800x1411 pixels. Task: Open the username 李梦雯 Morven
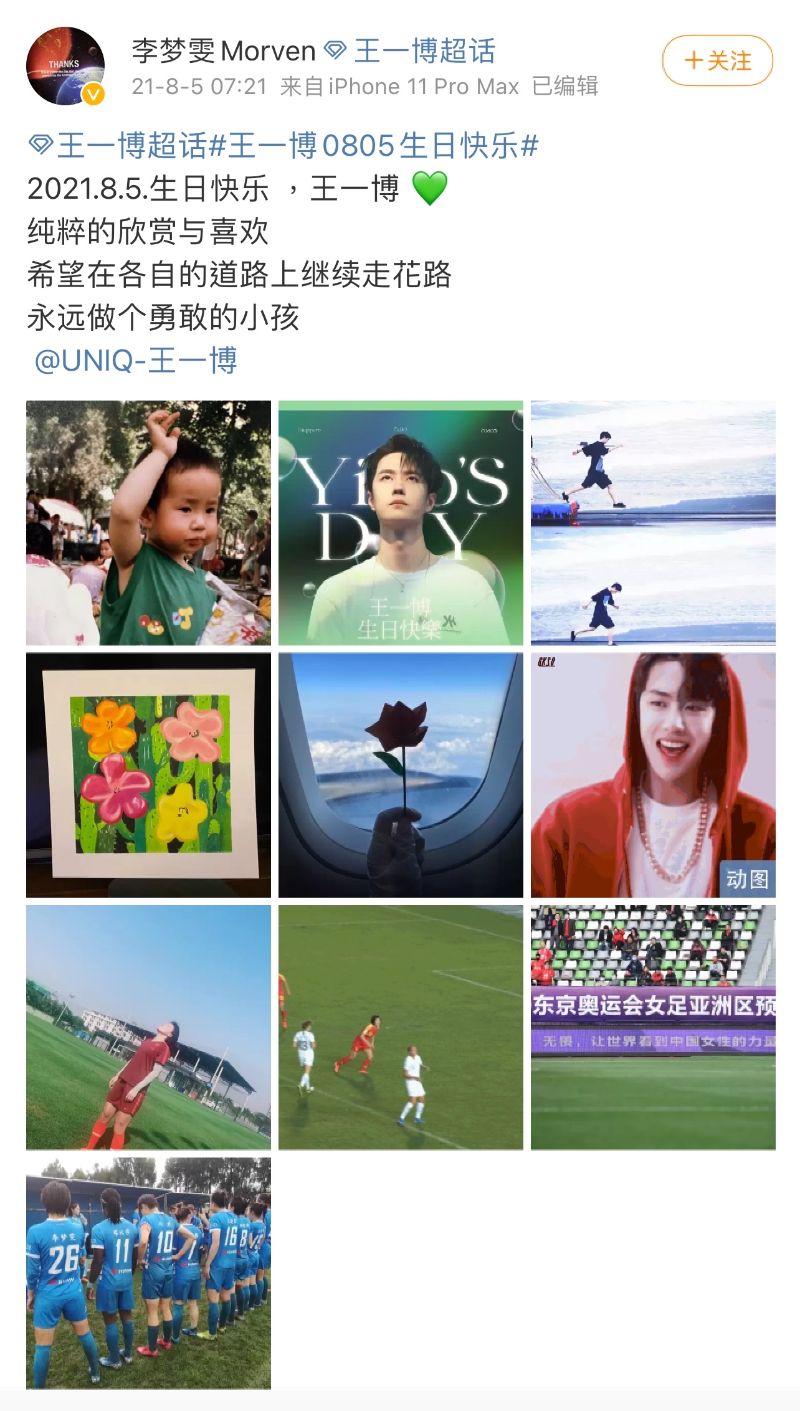click(x=224, y=50)
